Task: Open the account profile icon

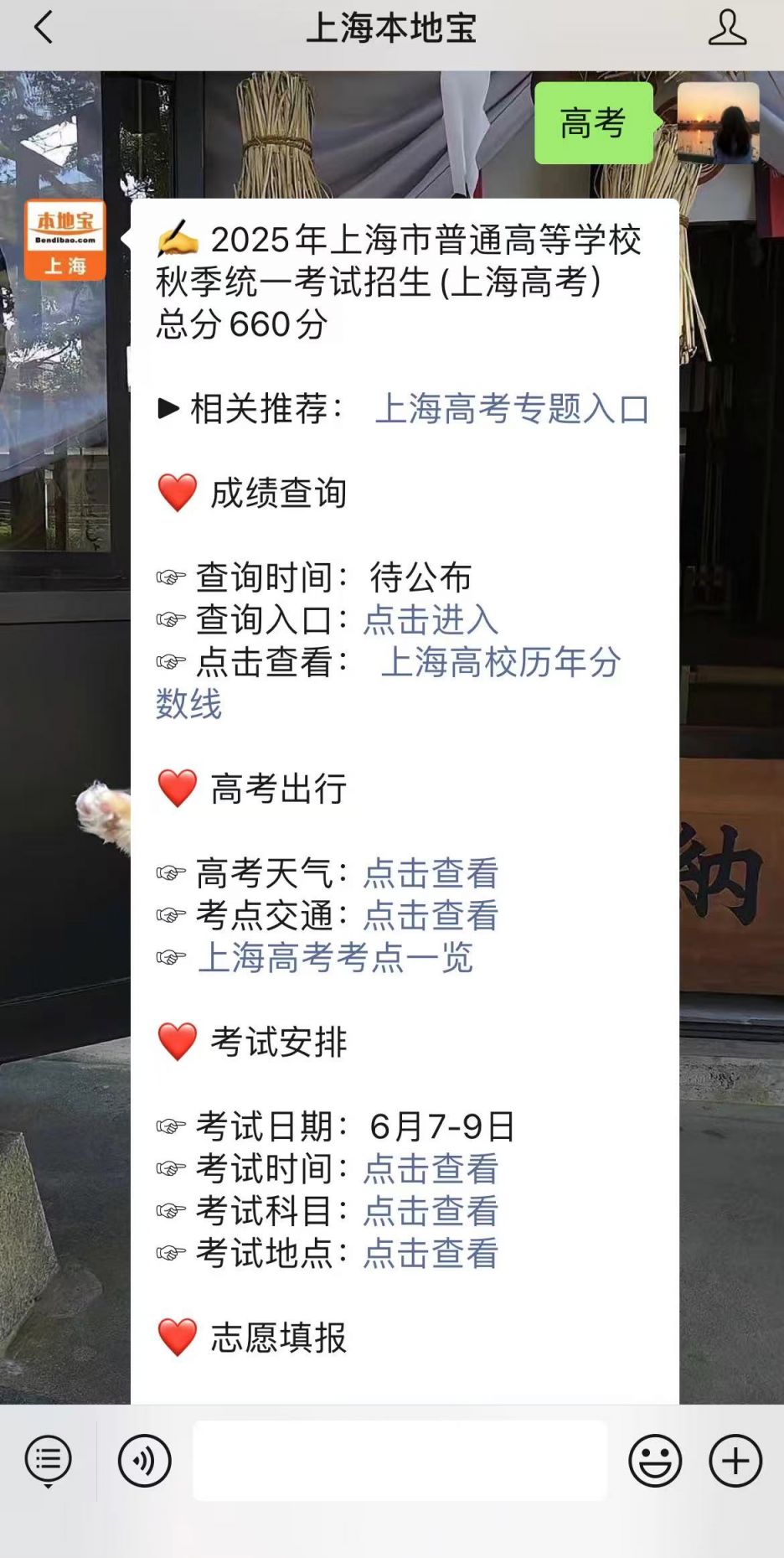Action: point(726,28)
